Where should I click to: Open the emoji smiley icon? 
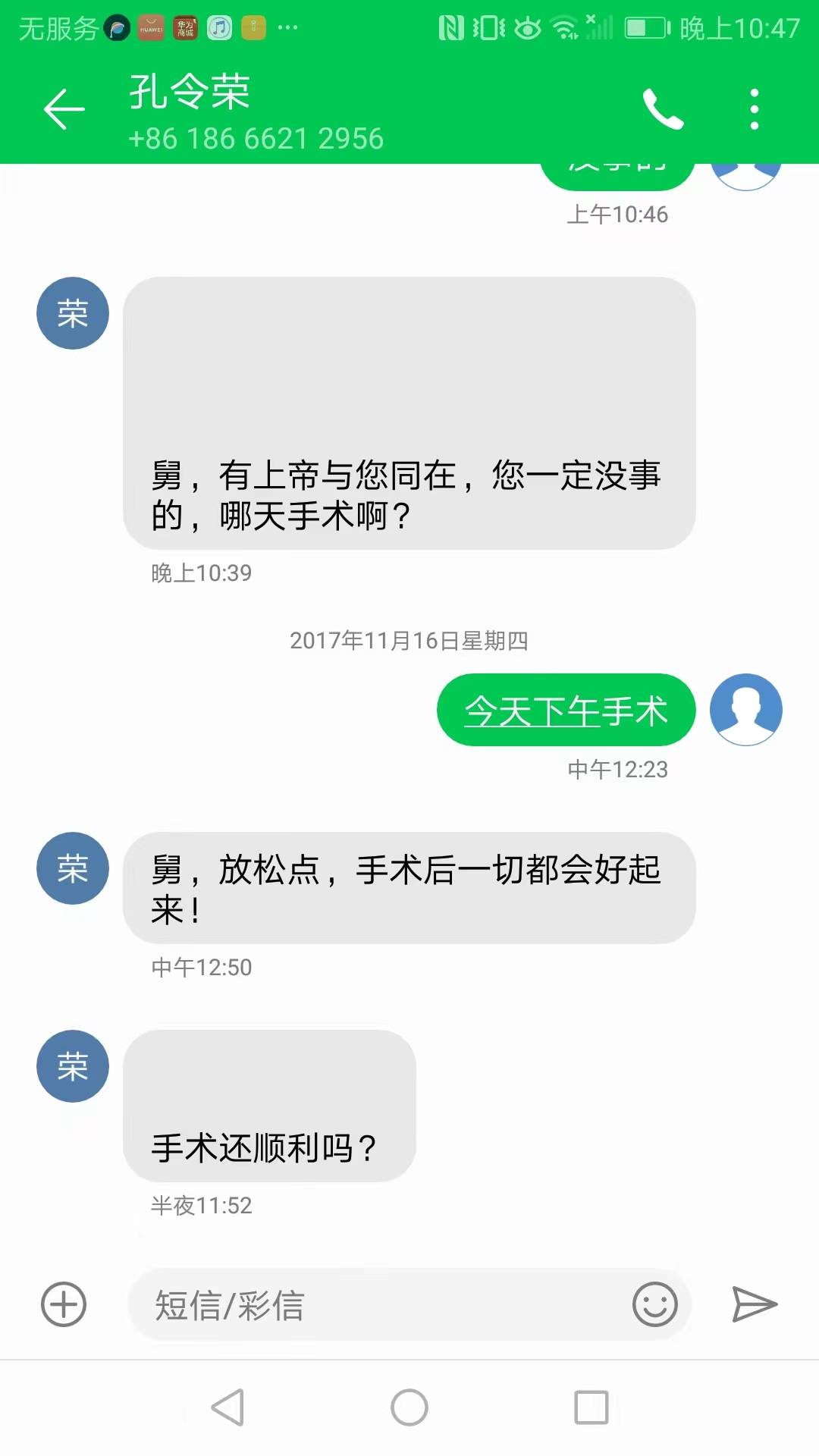tap(654, 1303)
